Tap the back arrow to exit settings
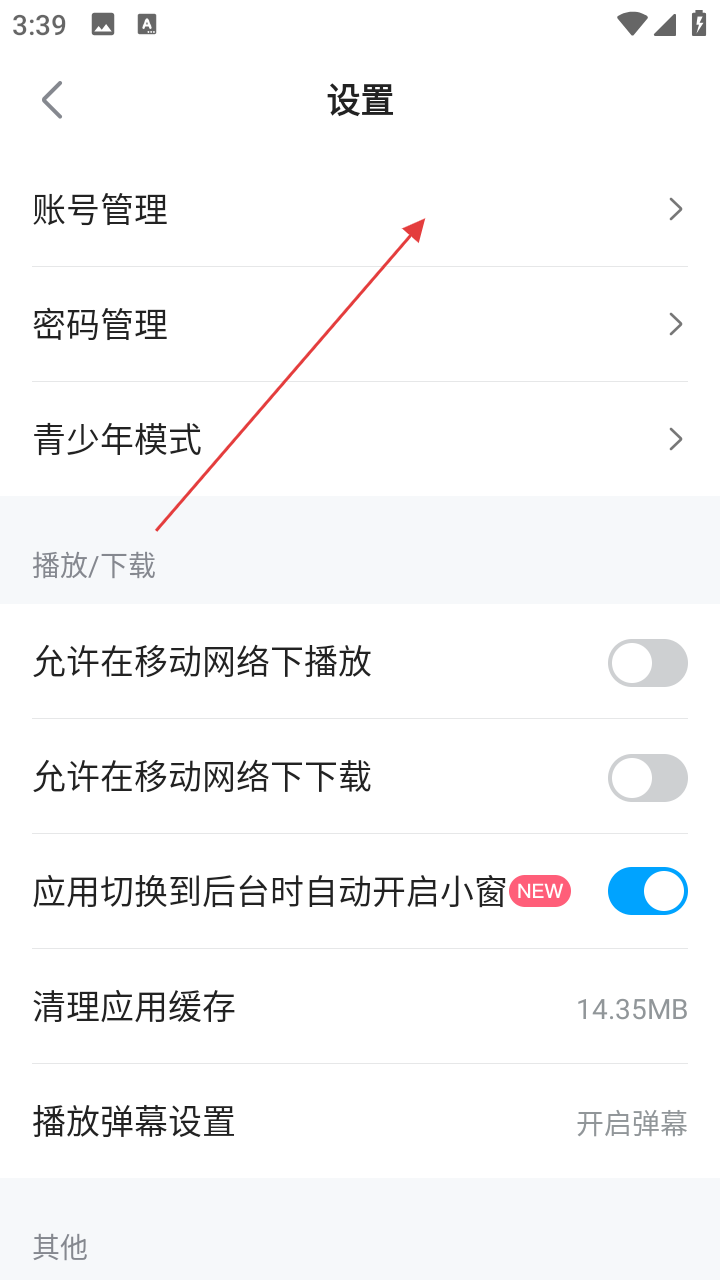This screenshot has height=1280, width=720. (51, 100)
